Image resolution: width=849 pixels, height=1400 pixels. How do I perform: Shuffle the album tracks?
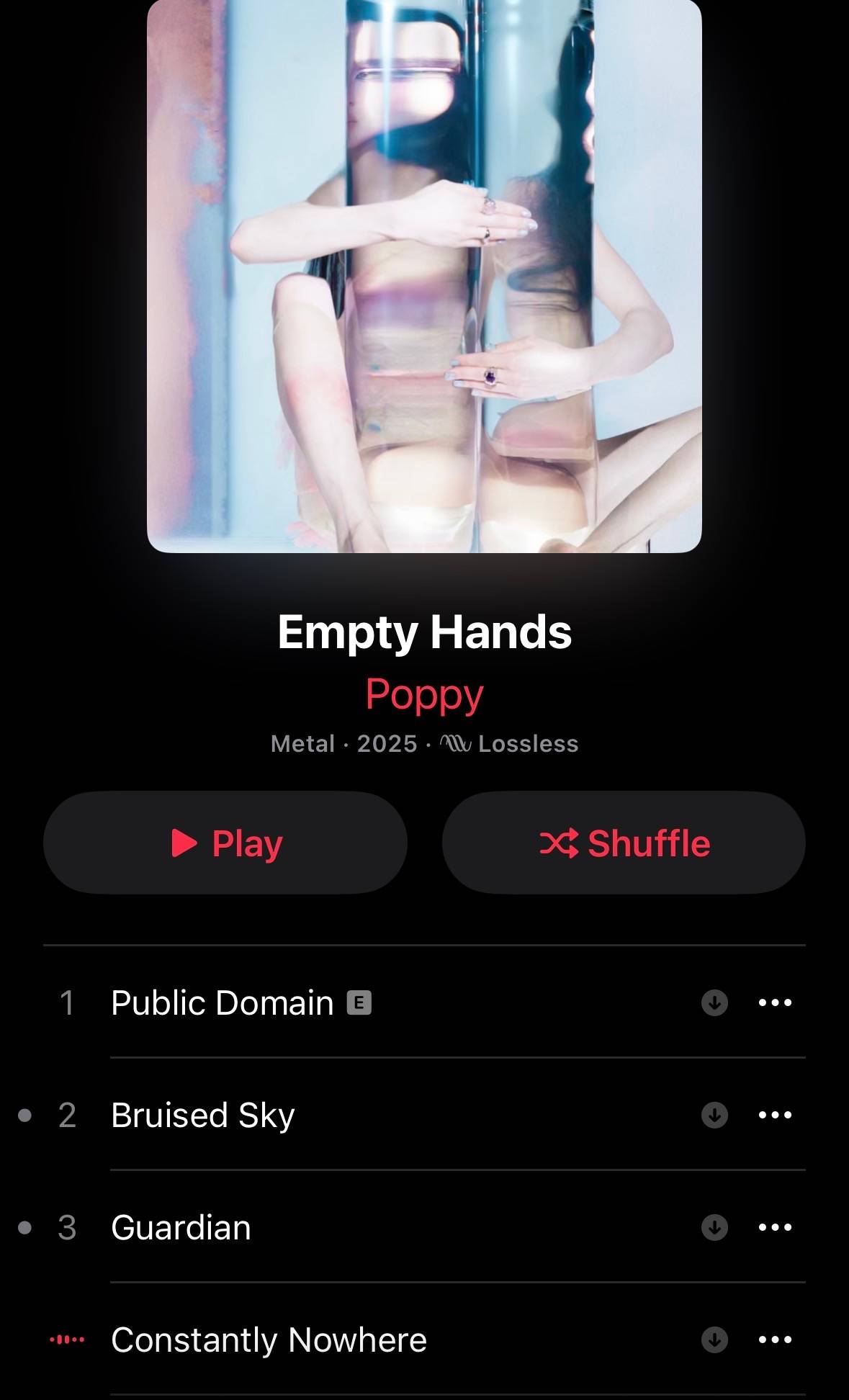click(624, 843)
